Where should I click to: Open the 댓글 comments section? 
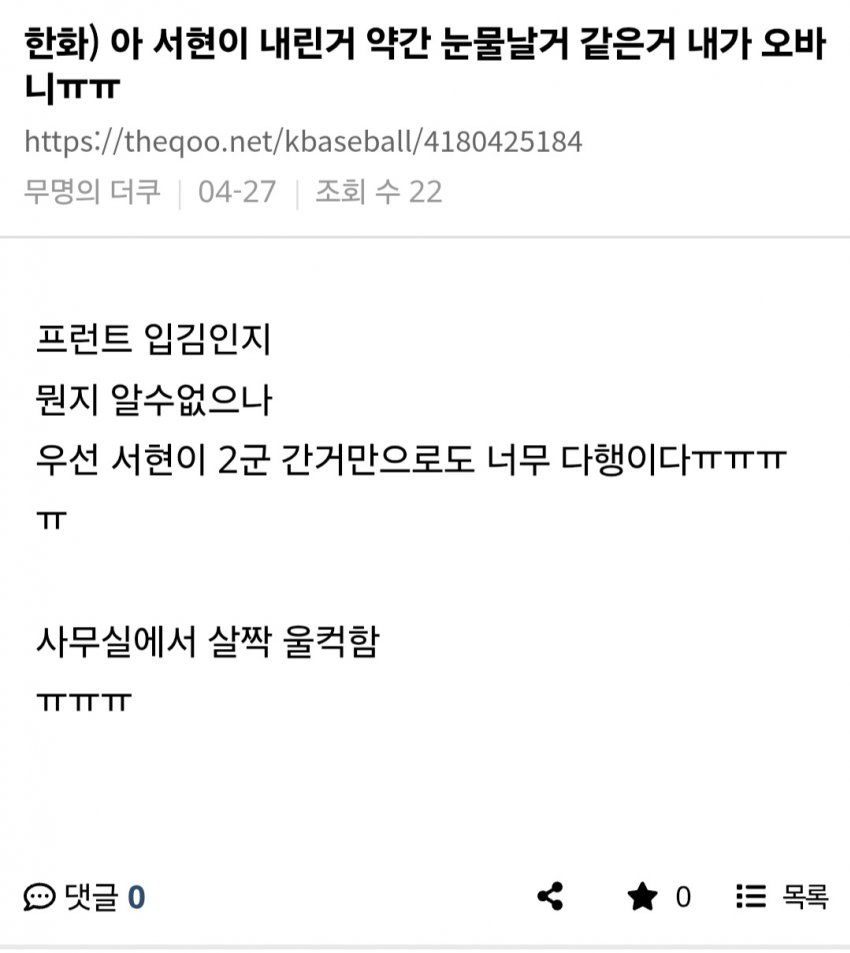[85, 897]
